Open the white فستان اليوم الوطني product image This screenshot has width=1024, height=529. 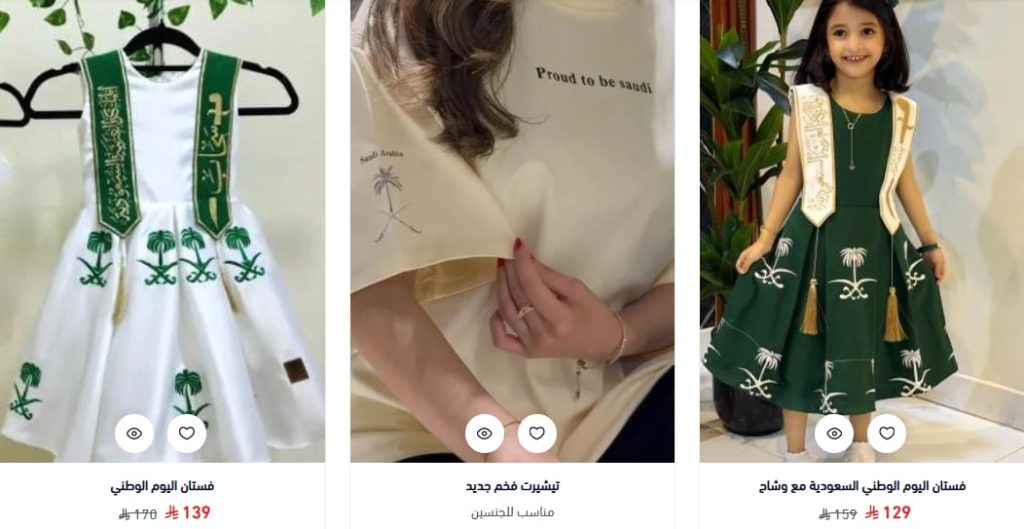(x=162, y=220)
